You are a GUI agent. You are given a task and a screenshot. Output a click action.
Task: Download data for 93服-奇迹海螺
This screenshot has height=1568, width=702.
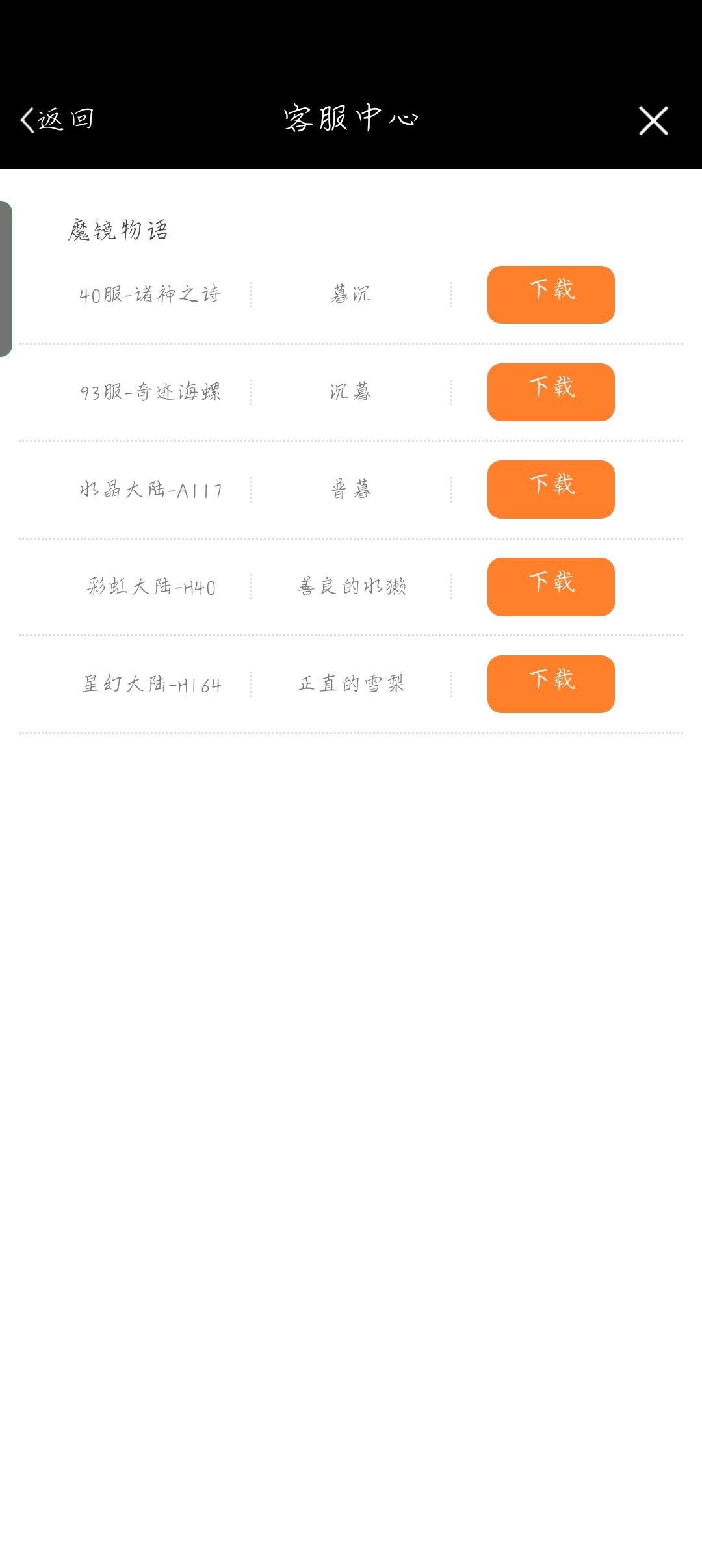point(550,390)
